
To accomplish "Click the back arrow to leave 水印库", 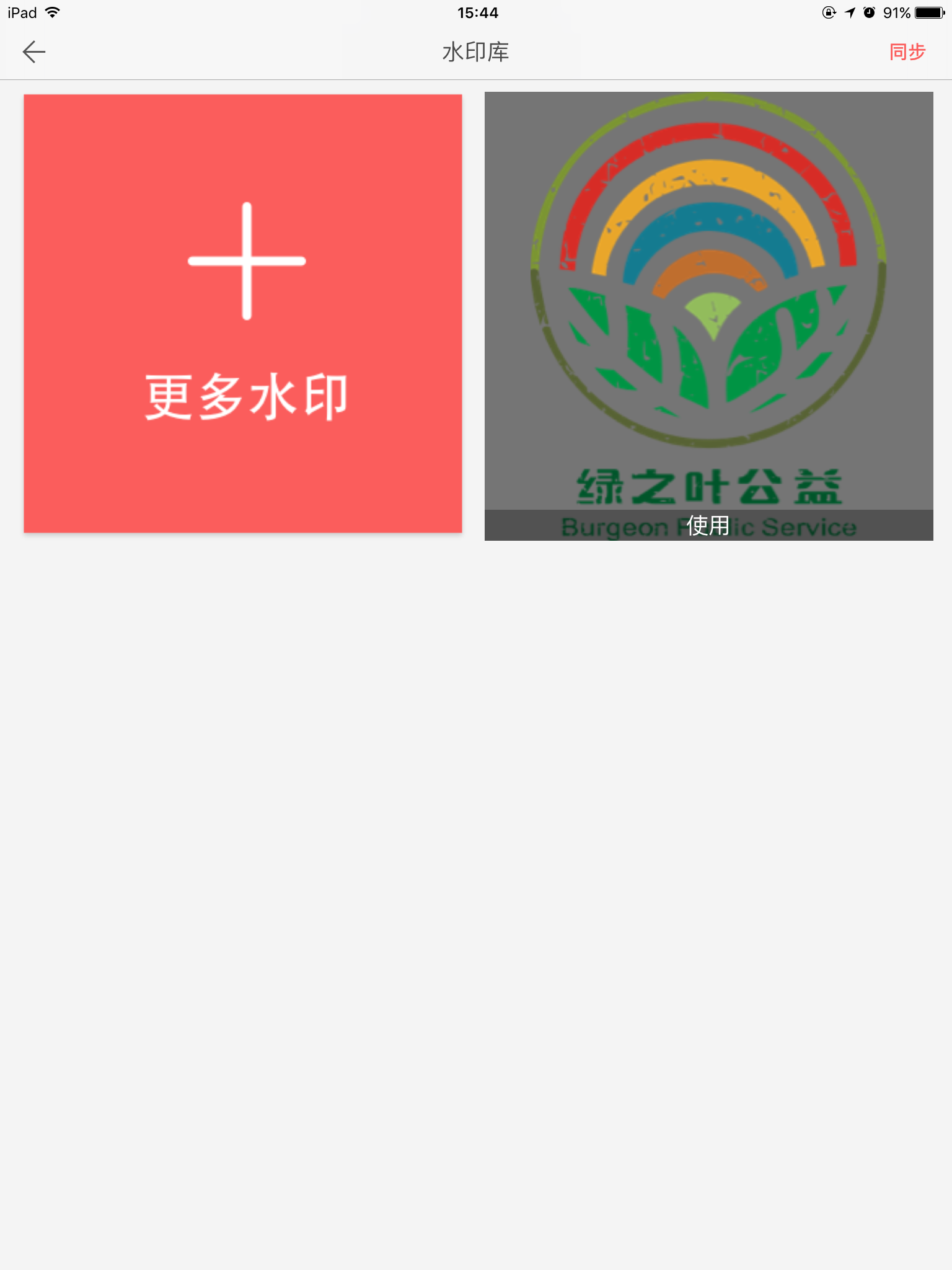I will click(35, 52).
